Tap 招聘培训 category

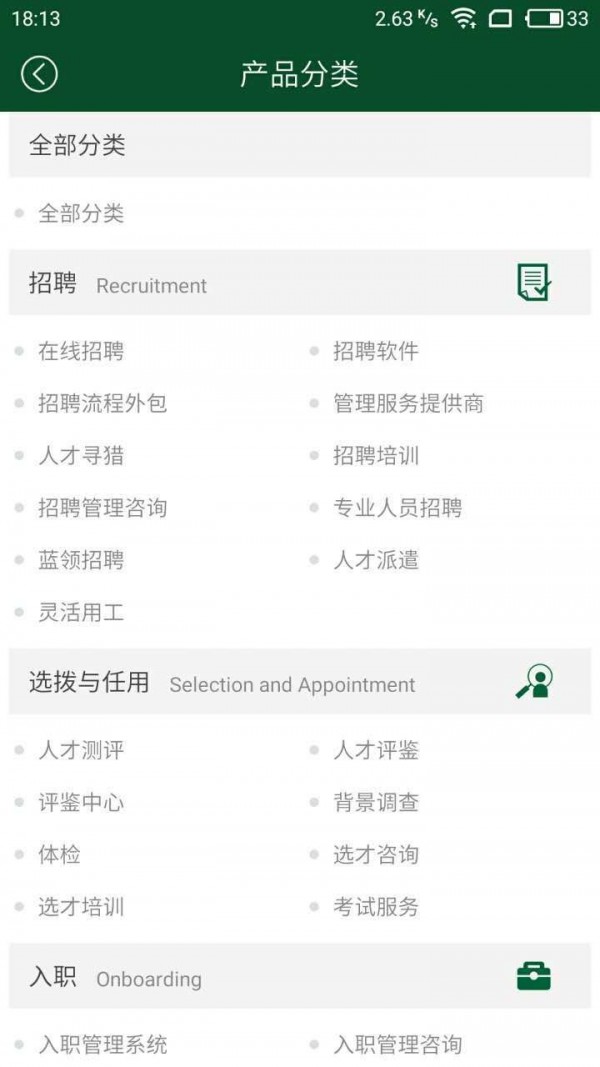point(376,456)
